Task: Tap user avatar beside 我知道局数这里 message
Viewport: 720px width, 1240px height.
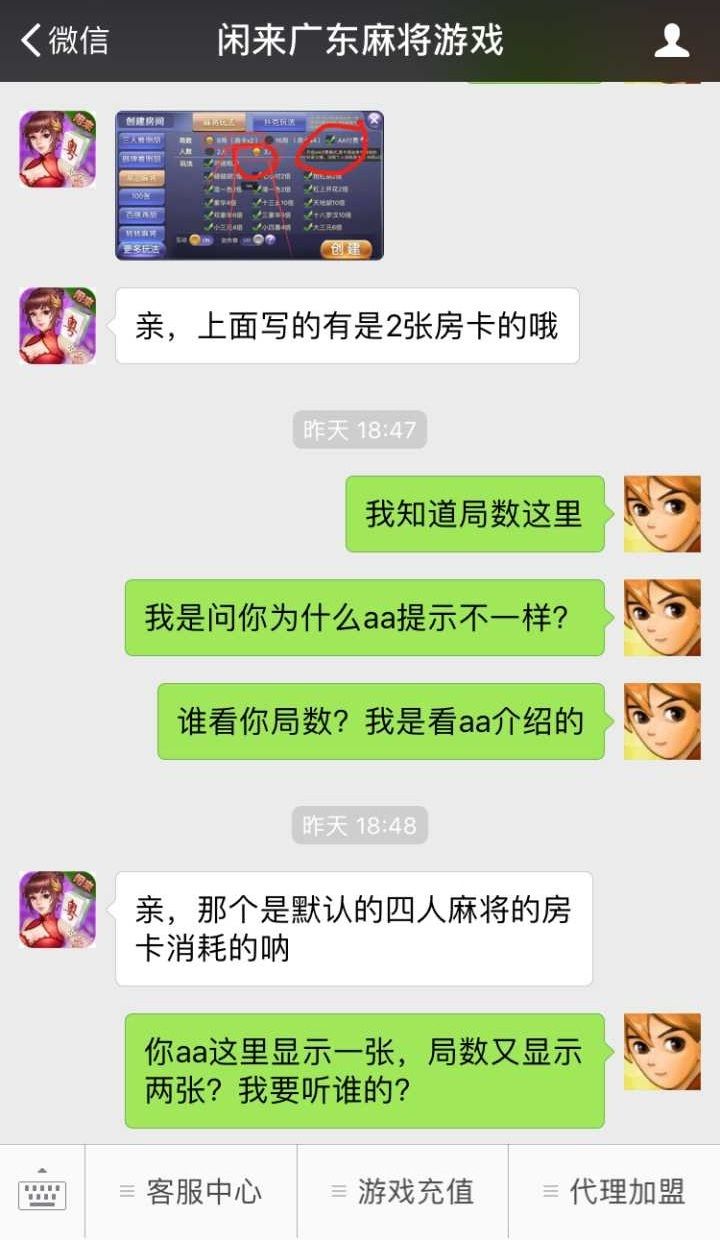Action: (662, 514)
